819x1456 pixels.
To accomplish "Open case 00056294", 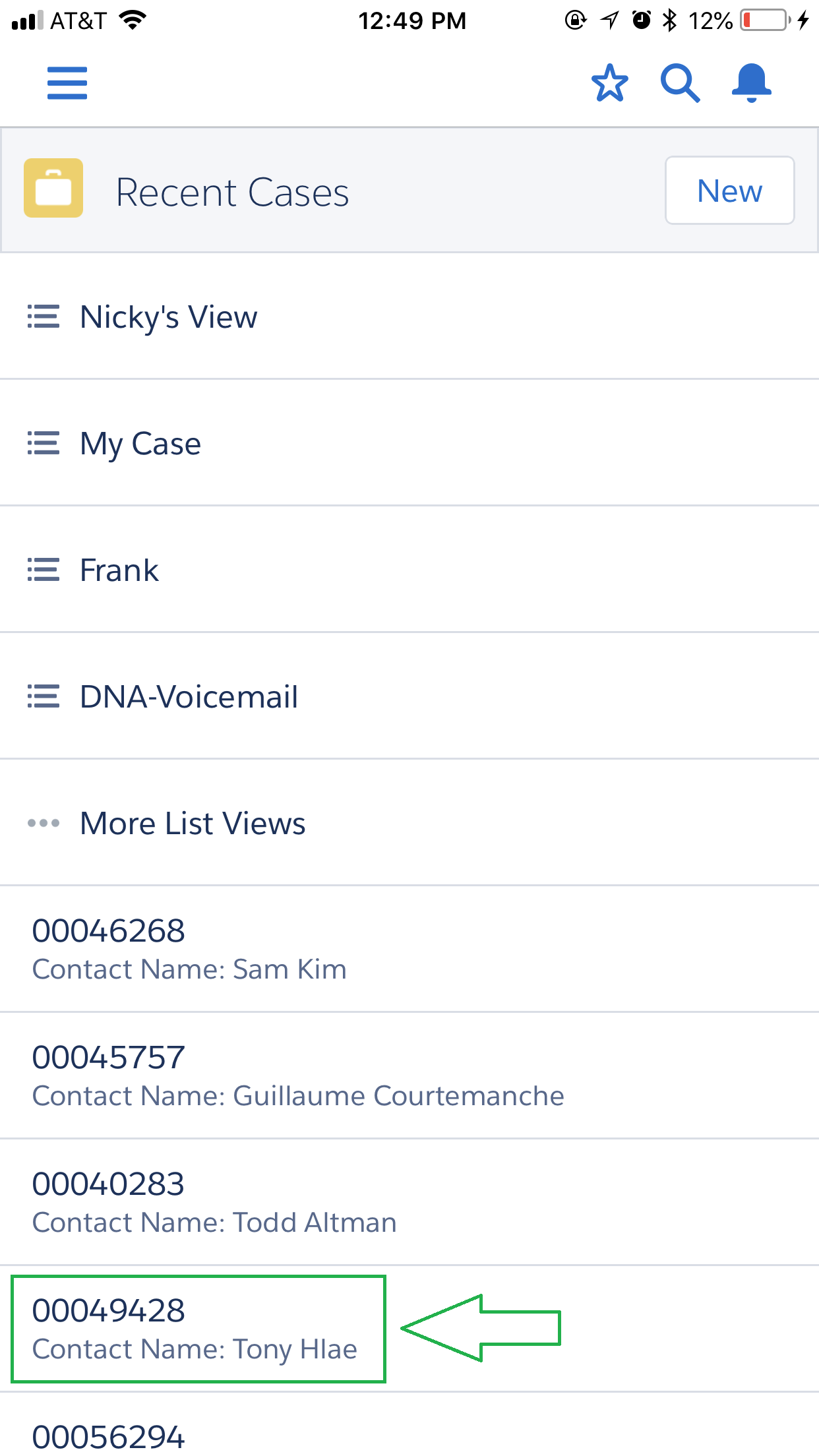I will pos(109,1438).
